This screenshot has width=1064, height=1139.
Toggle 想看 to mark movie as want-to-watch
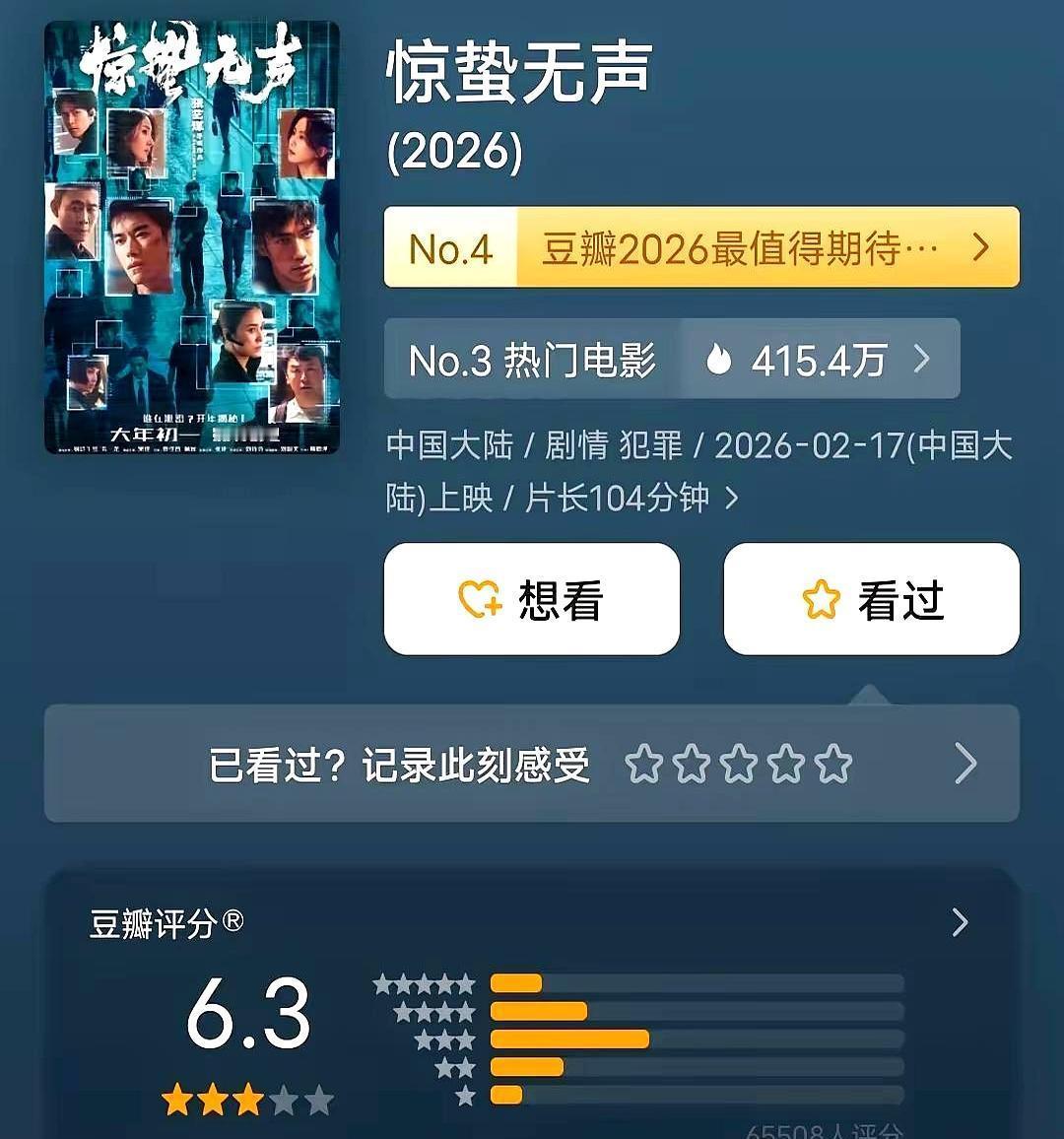pos(532,598)
